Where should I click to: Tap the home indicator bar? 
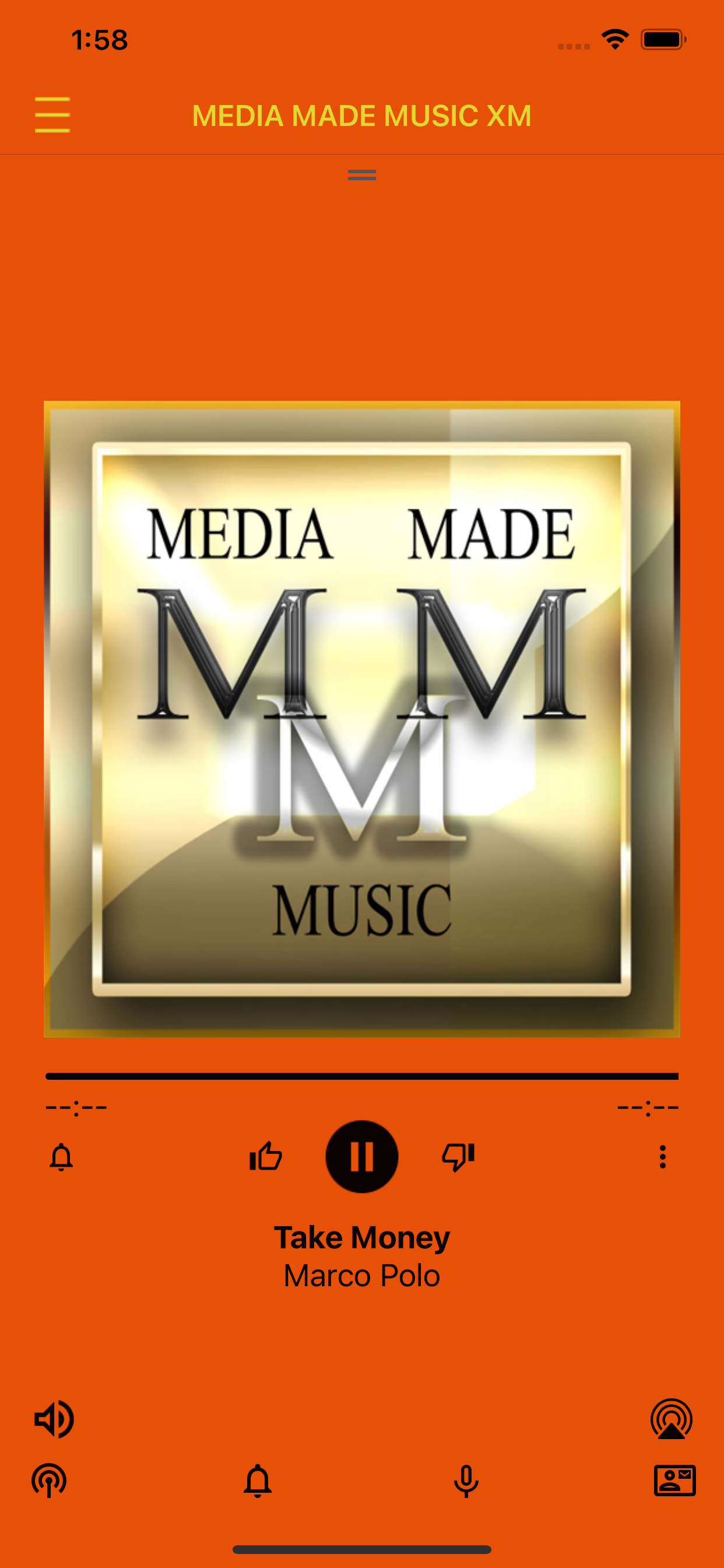pos(362,1548)
